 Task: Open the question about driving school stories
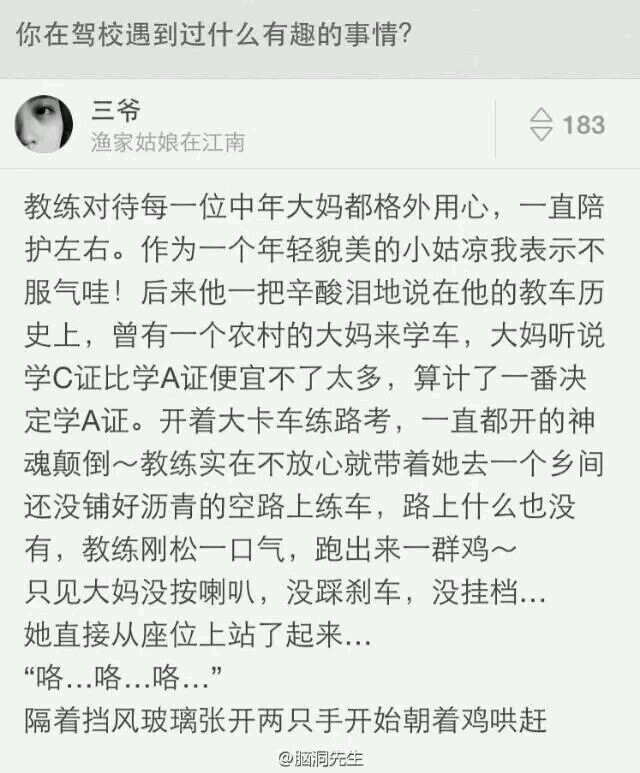point(215,37)
